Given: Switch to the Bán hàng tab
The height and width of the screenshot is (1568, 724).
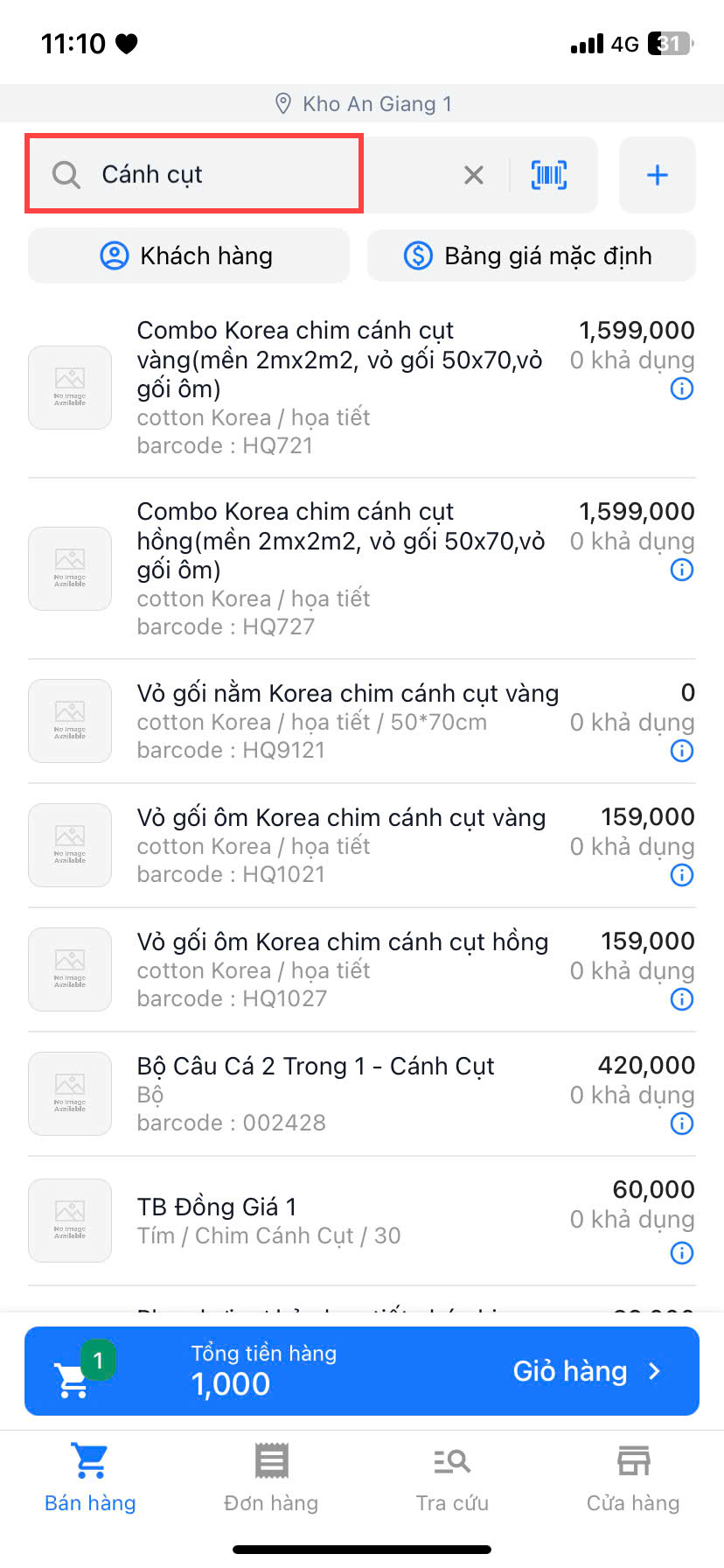Looking at the screenshot, I should [x=90, y=1479].
